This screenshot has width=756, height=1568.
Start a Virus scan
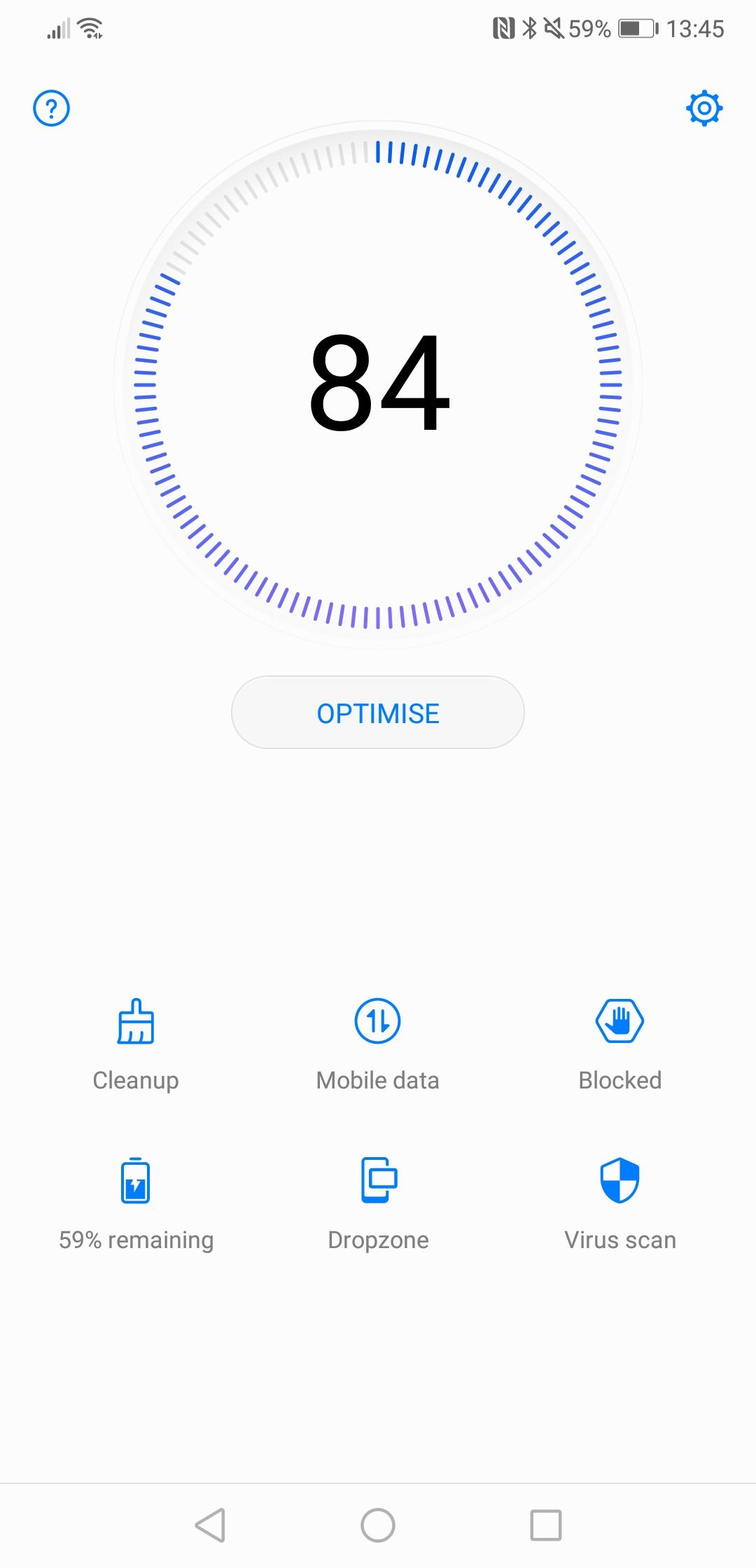tap(620, 1203)
